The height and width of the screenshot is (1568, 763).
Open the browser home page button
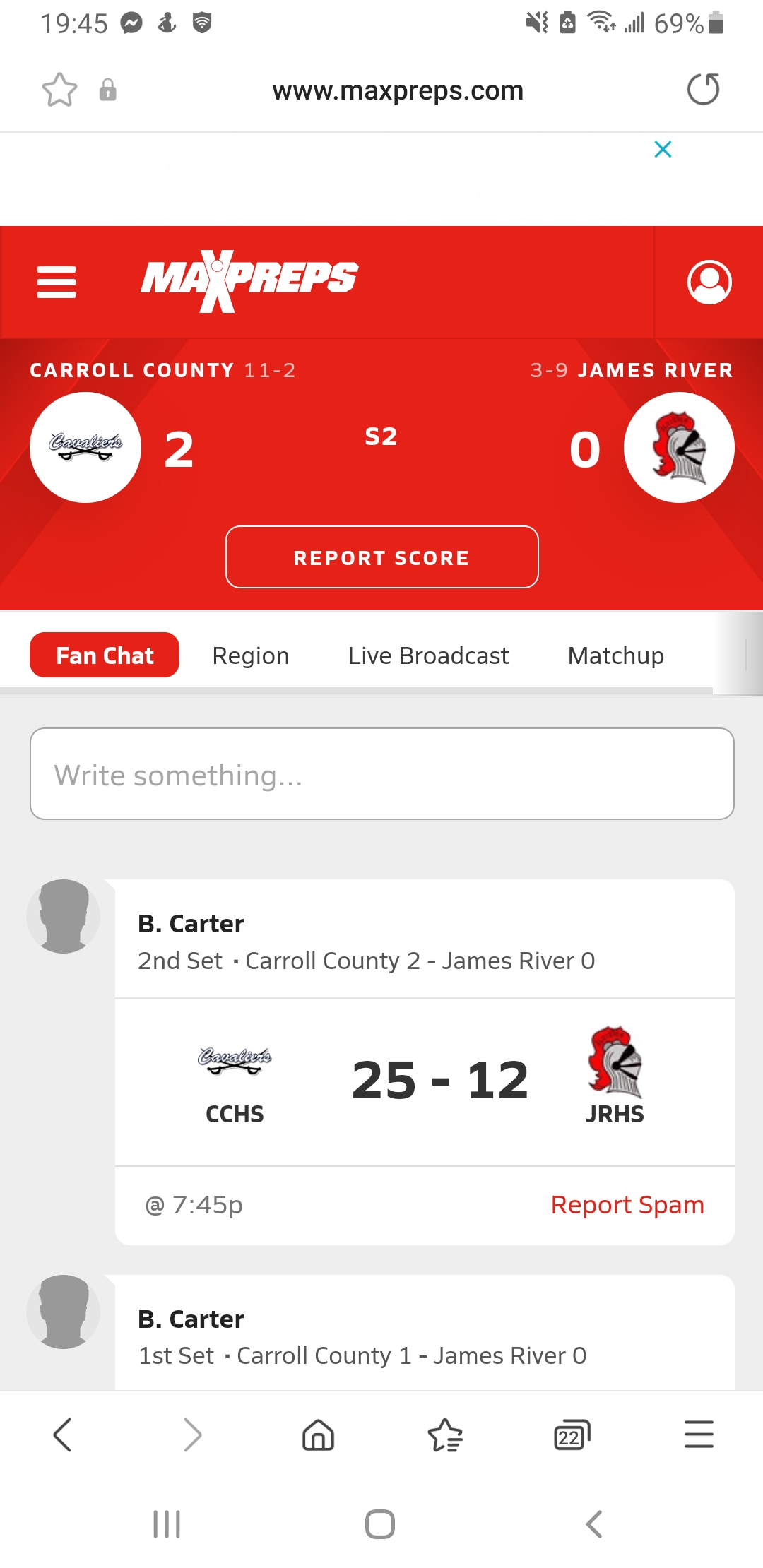pyautogui.click(x=318, y=1435)
